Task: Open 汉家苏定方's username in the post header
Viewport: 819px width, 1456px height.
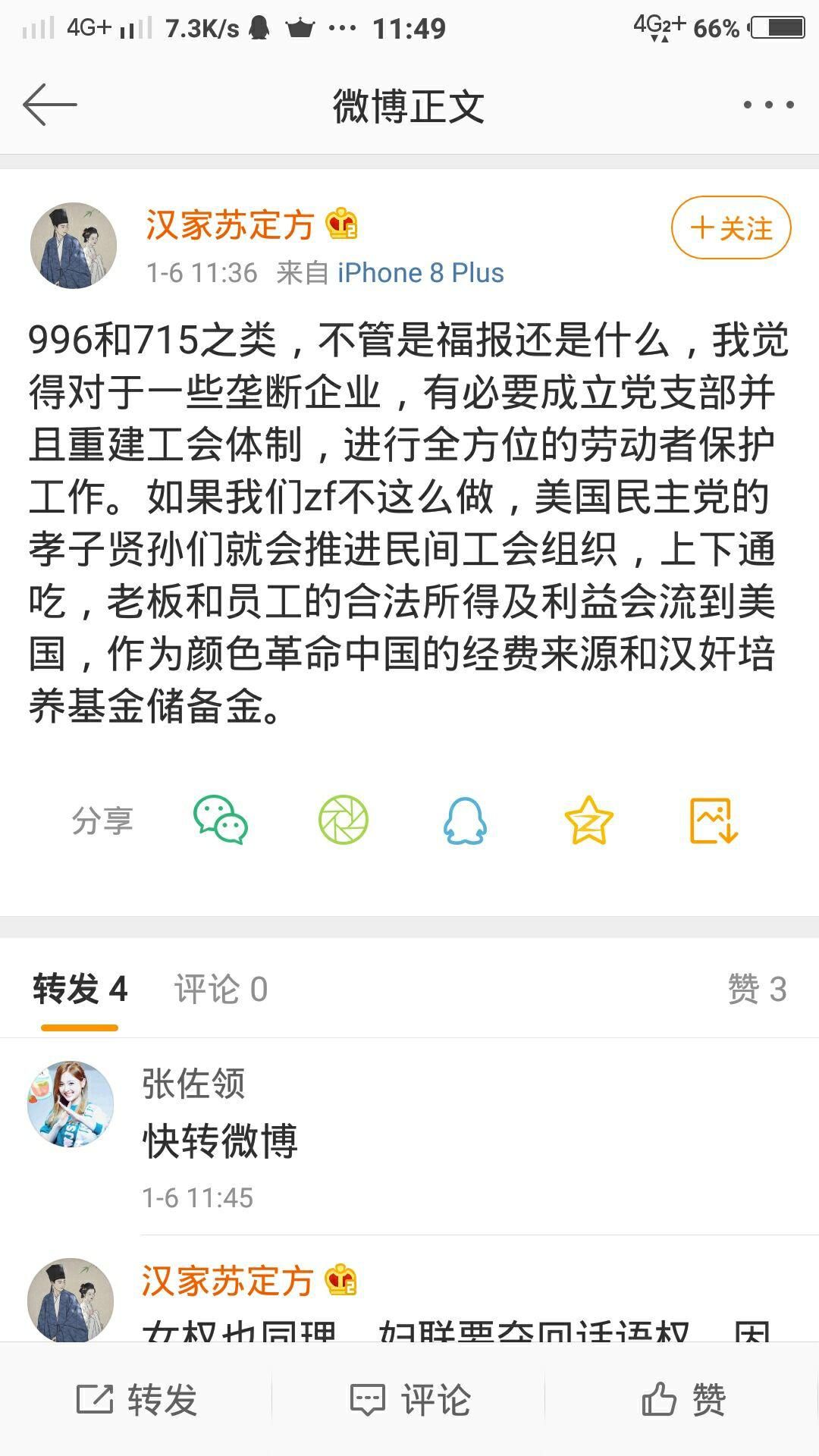Action: pyautogui.click(x=230, y=225)
